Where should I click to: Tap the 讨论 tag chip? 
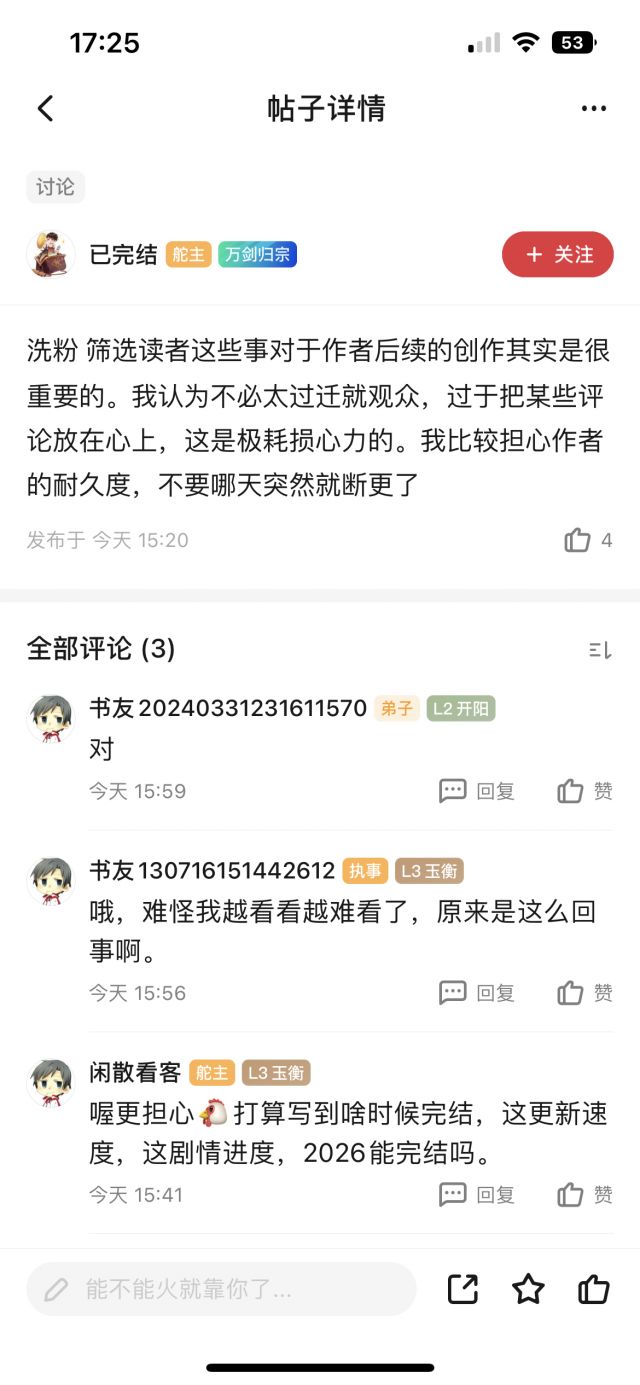point(55,187)
